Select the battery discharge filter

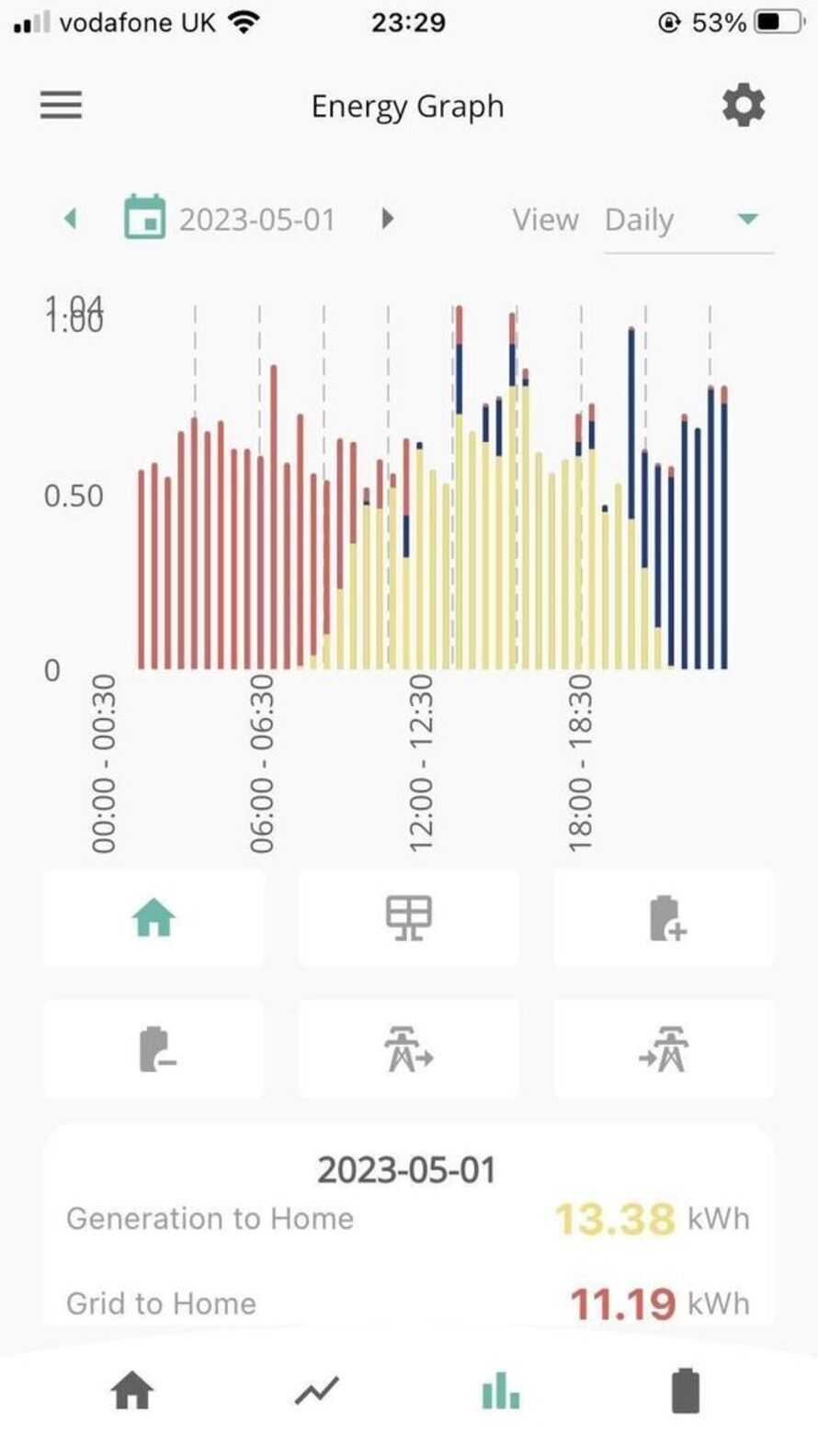click(153, 1049)
